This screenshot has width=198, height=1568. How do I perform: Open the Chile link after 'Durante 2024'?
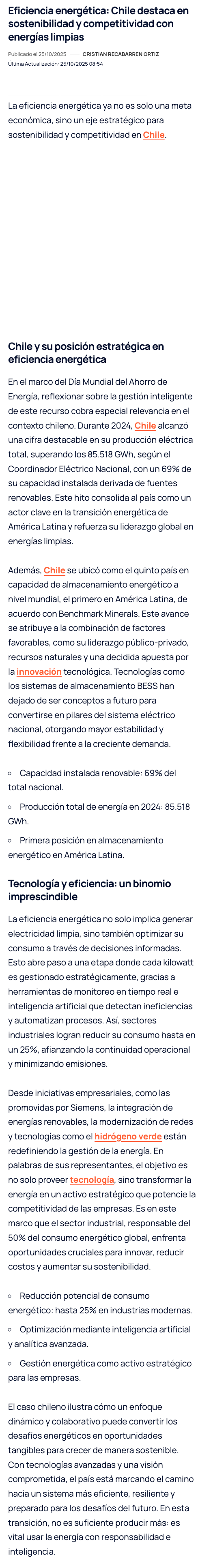click(x=145, y=425)
